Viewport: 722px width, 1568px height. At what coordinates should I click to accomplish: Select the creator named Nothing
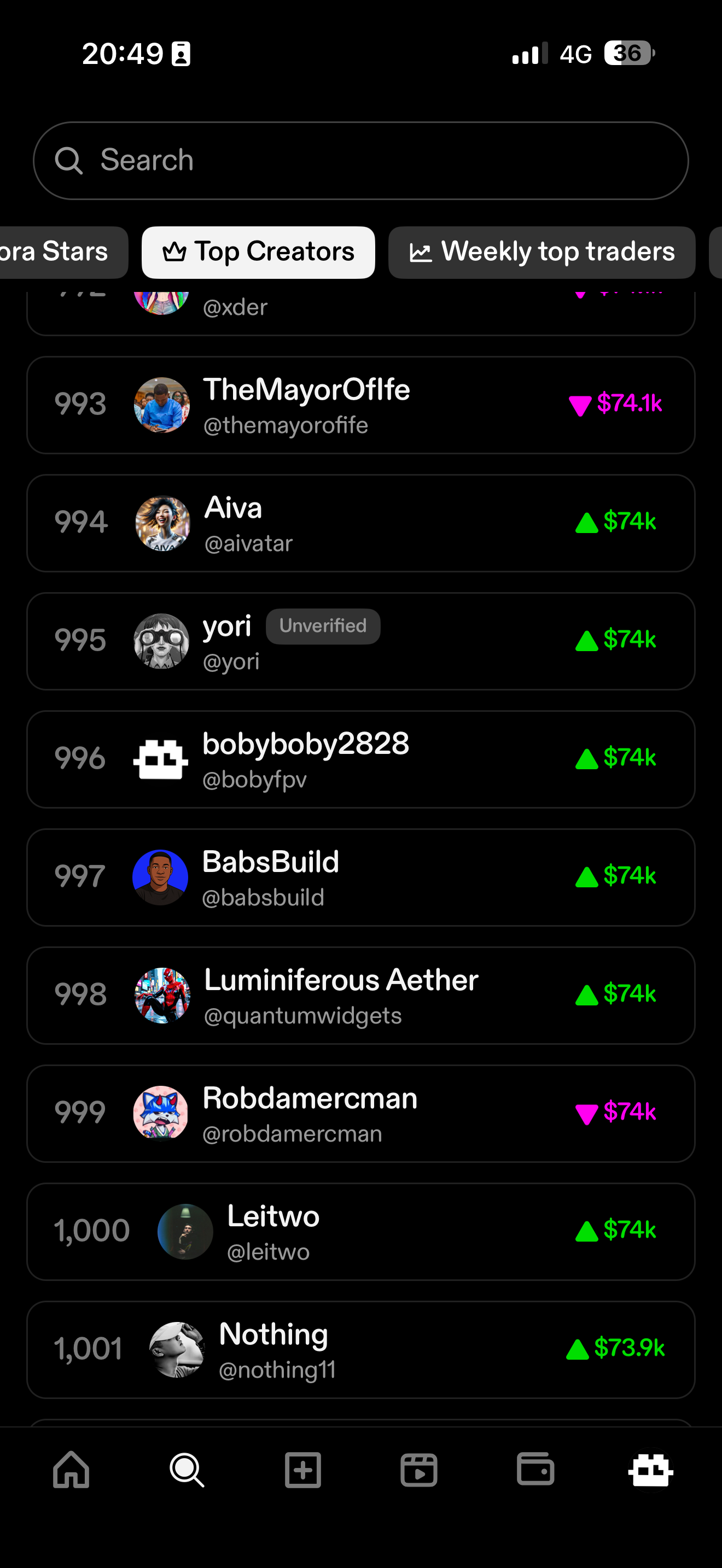pyautogui.click(x=360, y=1349)
